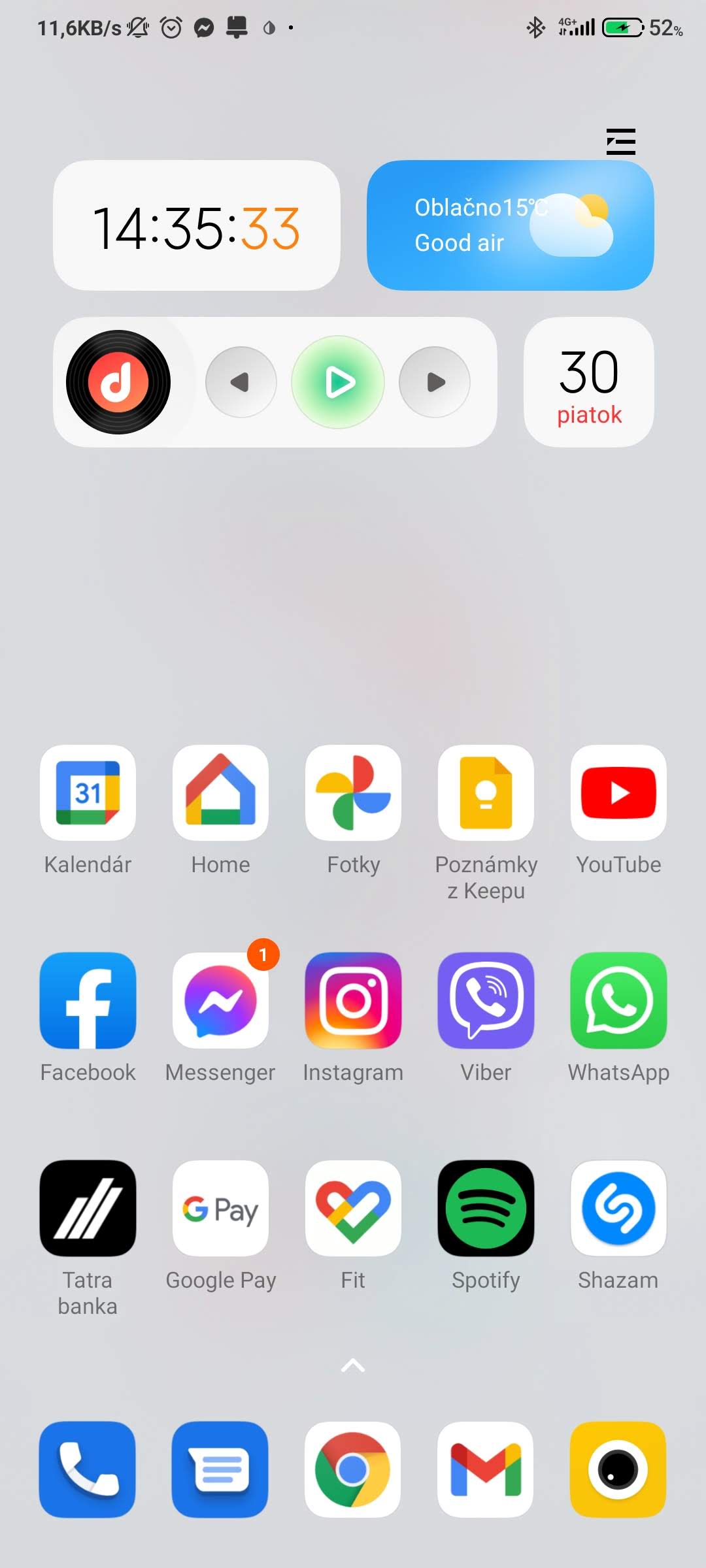This screenshot has width=706, height=1568.
Task: Launch YouTube
Action: (618, 793)
